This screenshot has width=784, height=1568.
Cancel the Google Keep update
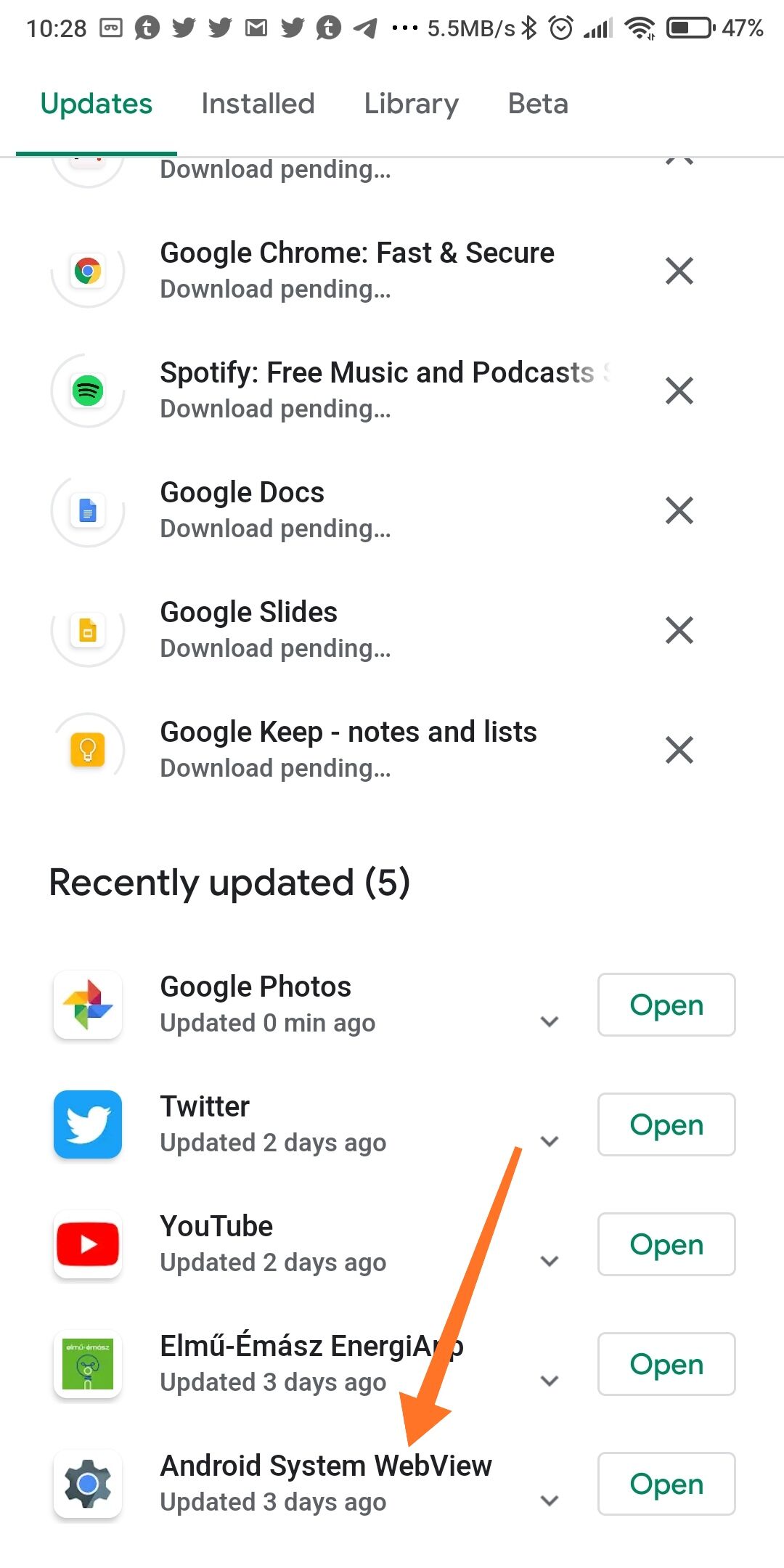tap(679, 750)
